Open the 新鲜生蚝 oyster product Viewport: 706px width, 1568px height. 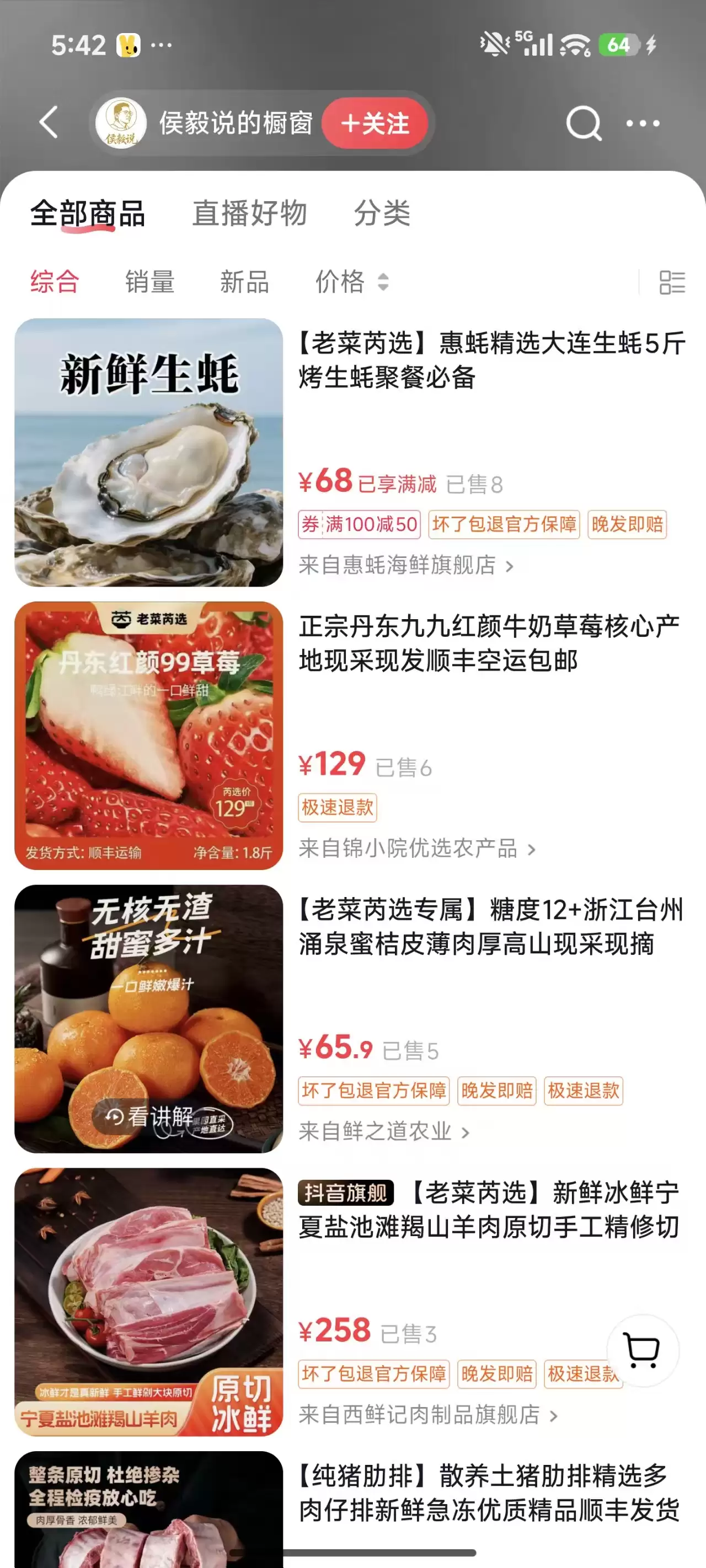148,452
